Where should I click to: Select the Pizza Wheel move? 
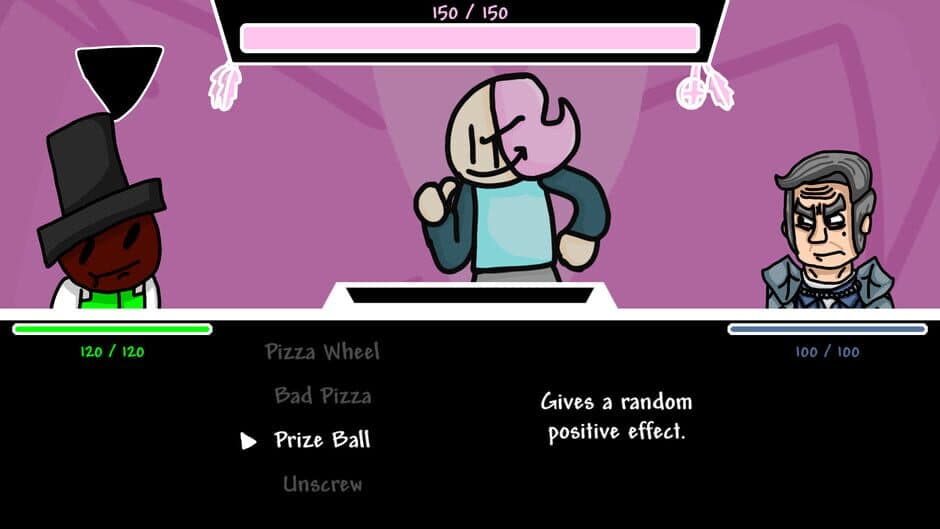322,352
